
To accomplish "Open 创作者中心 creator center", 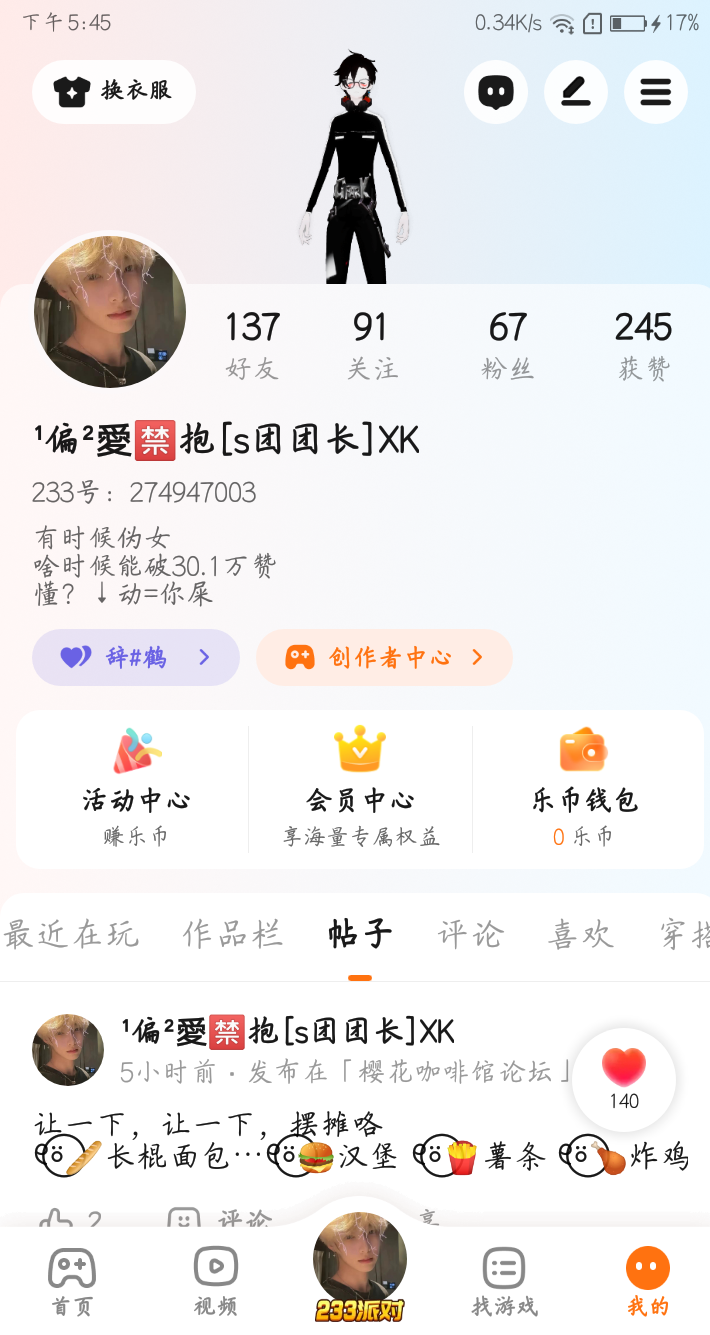I will click(x=385, y=657).
